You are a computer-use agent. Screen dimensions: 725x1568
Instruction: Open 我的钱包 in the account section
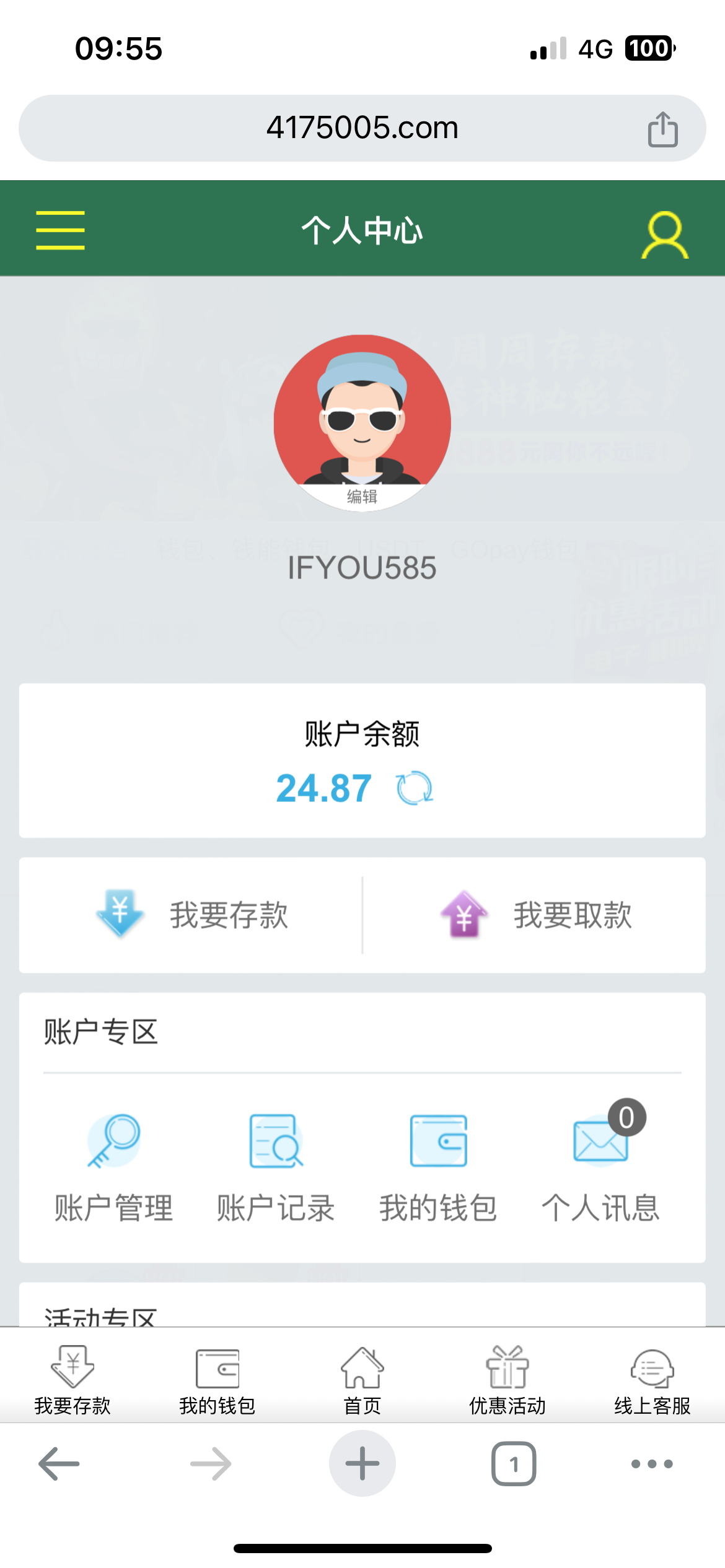438,1167
